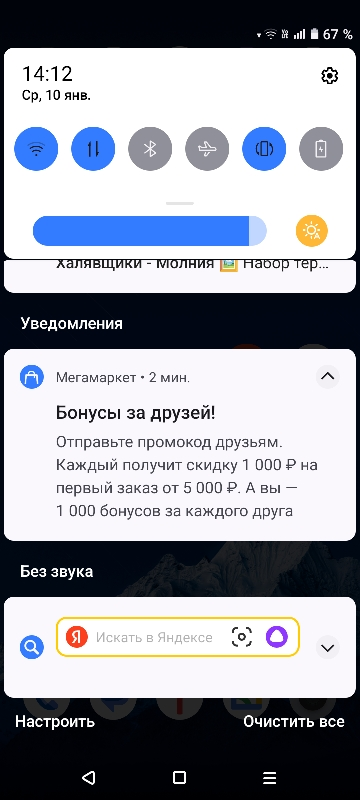Screen dimensions: 360x800
Task: Open recent apps from navigation bar
Action: [x=269, y=777]
